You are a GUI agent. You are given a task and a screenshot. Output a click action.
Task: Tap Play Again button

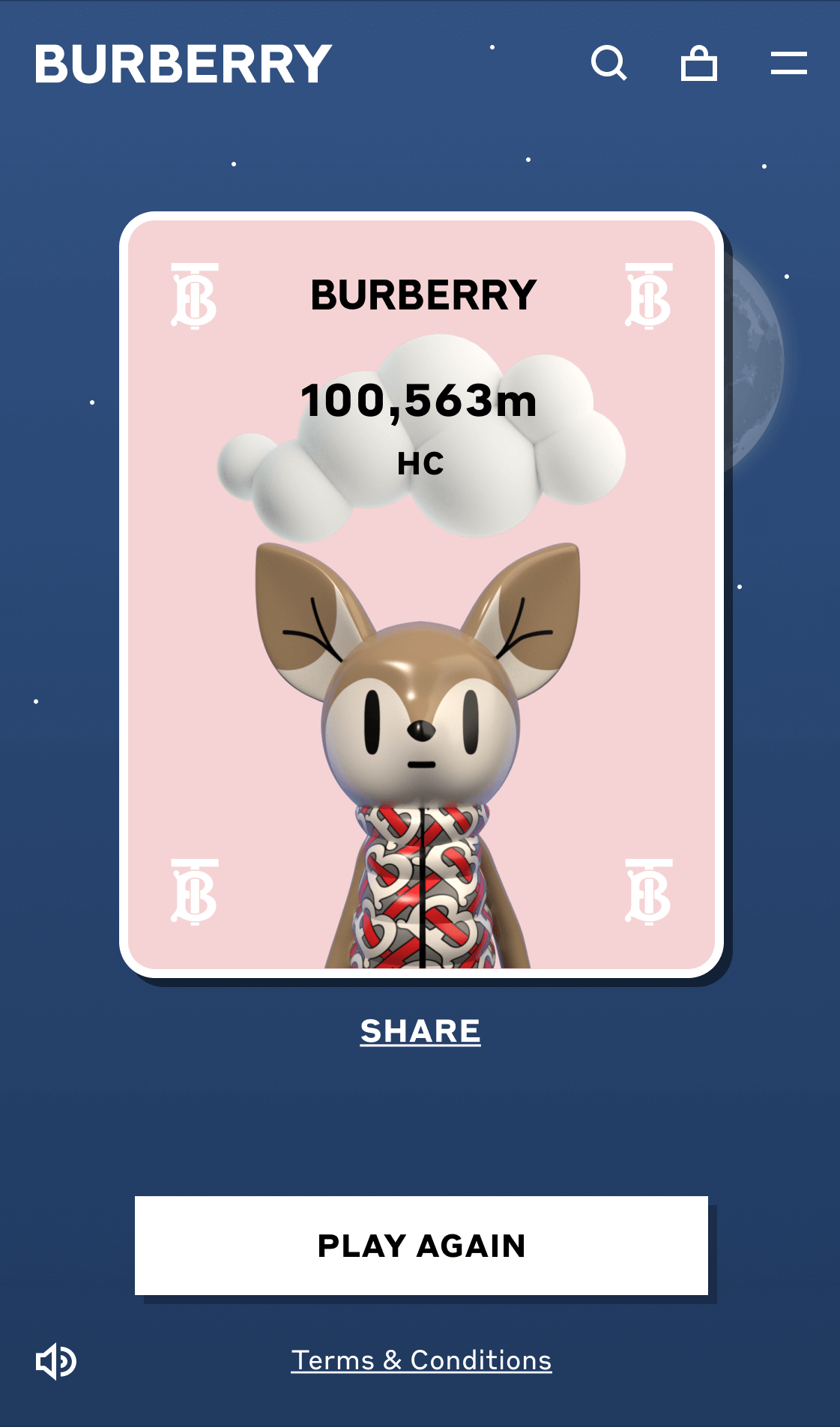coord(421,1246)
